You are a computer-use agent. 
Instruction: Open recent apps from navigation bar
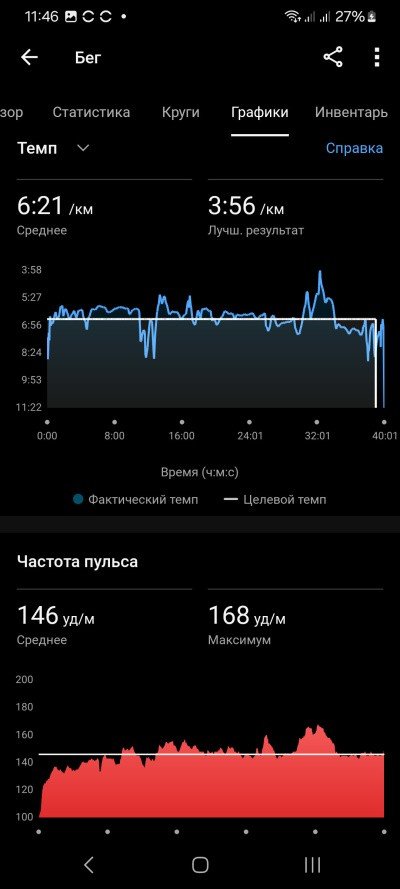tap(312, 865)
